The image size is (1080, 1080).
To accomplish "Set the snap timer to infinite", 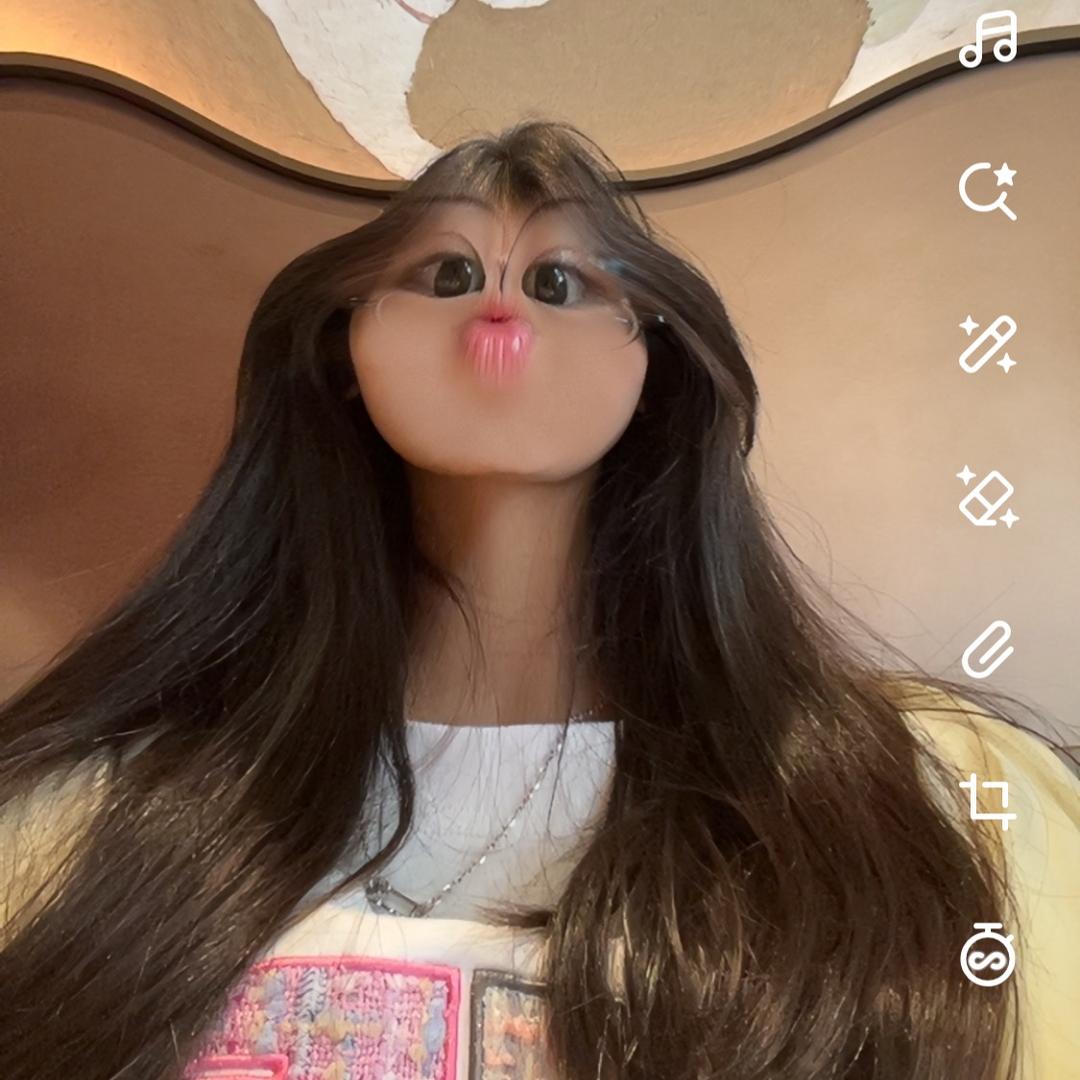I will tap(988, 955).
